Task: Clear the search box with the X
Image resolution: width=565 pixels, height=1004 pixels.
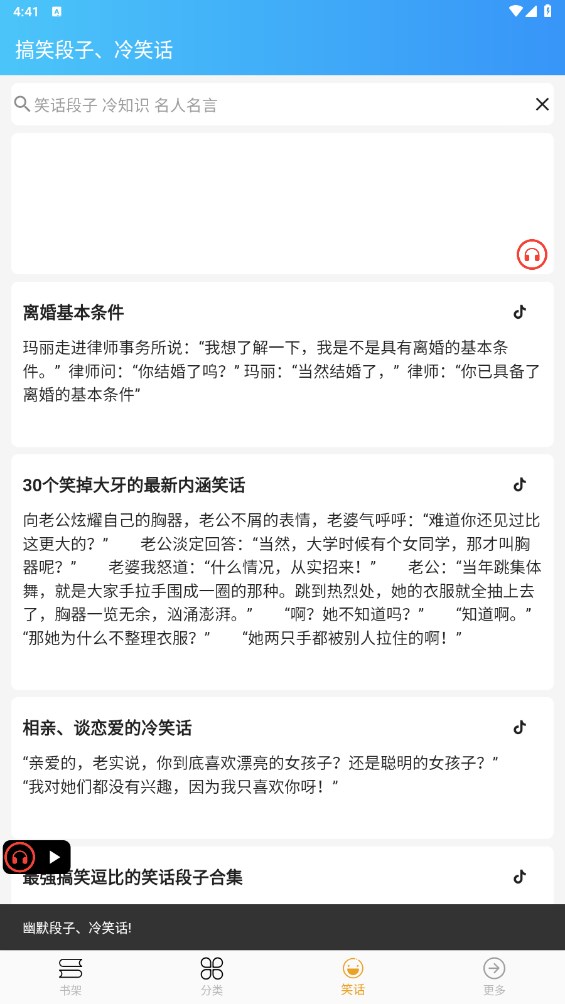Action: [542, 104]
